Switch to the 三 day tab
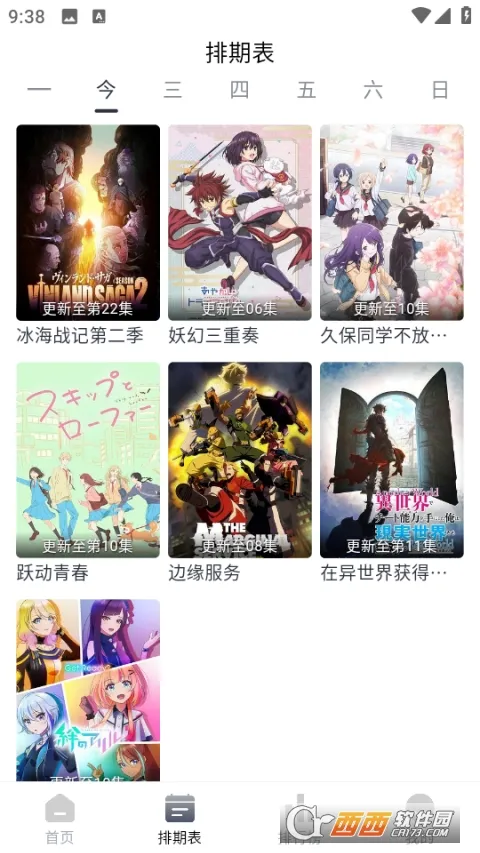 173,90
